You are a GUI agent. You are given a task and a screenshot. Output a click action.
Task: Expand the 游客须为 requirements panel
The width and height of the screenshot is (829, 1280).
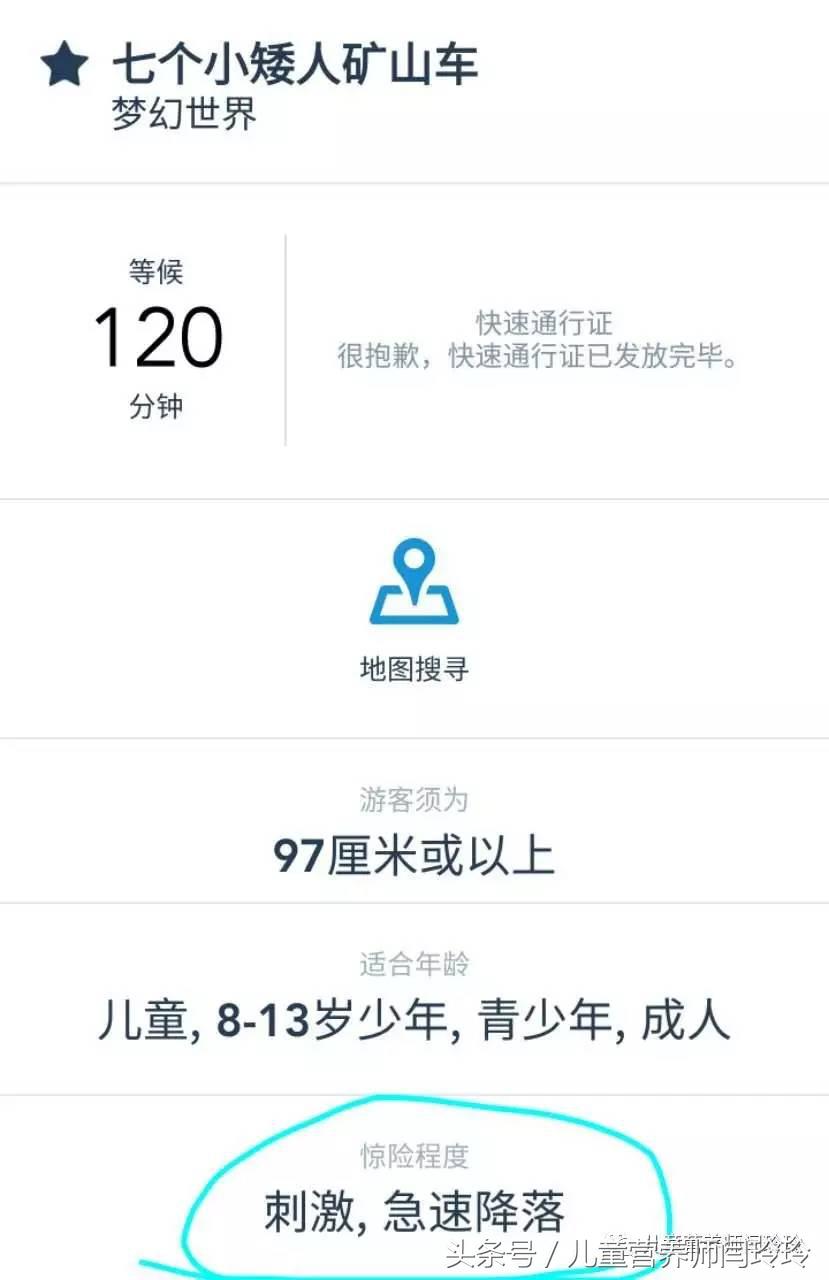(414, 800)
